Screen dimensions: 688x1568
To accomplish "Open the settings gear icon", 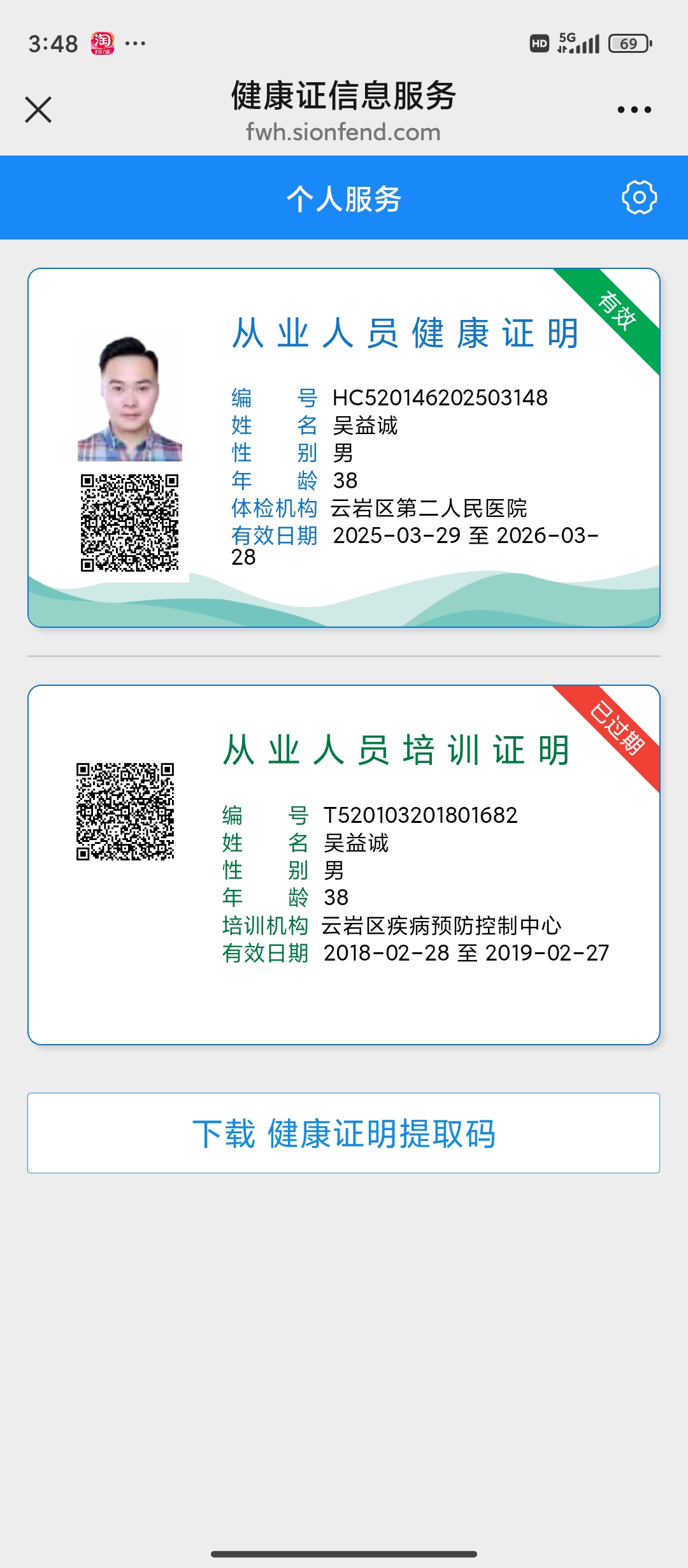I will coord(639,198).
